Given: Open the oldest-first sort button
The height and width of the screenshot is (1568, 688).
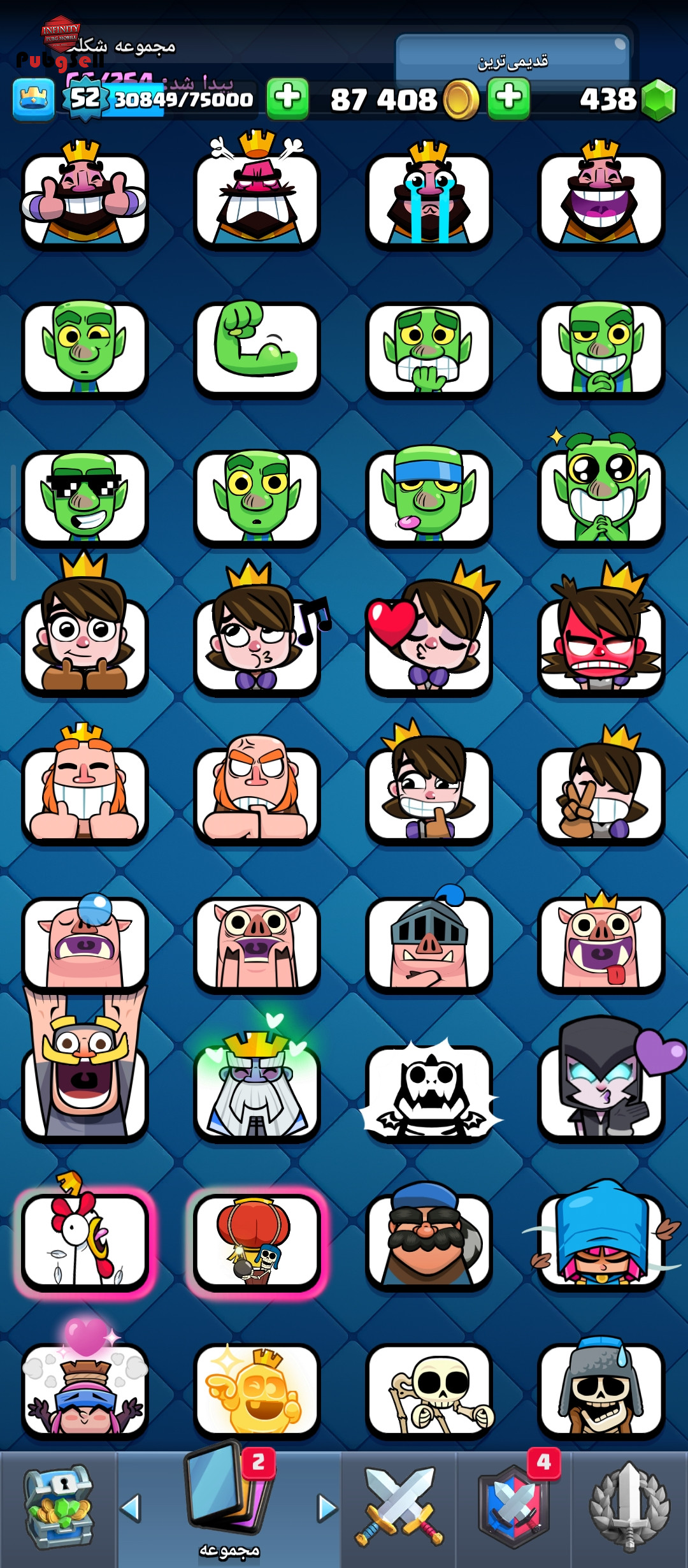Looking at the screenshot, I should (x=512, y=61).
